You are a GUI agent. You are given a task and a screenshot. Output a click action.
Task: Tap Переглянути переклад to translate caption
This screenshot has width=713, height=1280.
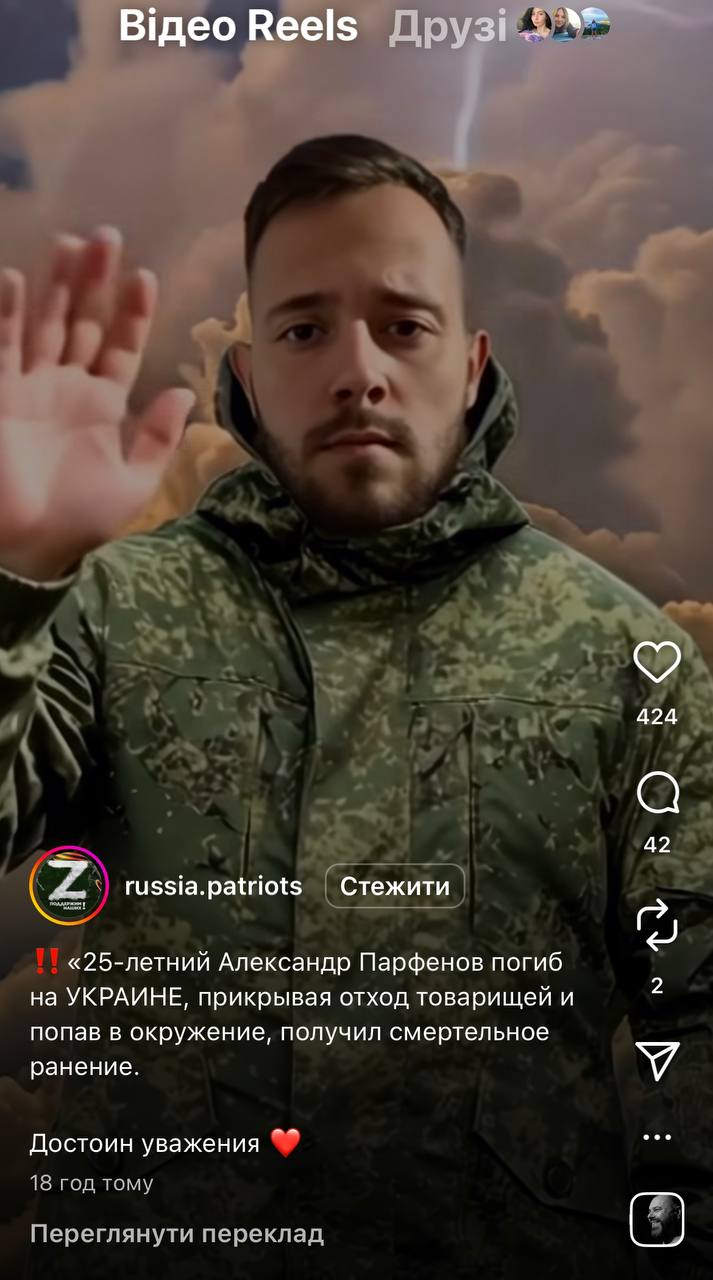click(x=177, y=1234)
